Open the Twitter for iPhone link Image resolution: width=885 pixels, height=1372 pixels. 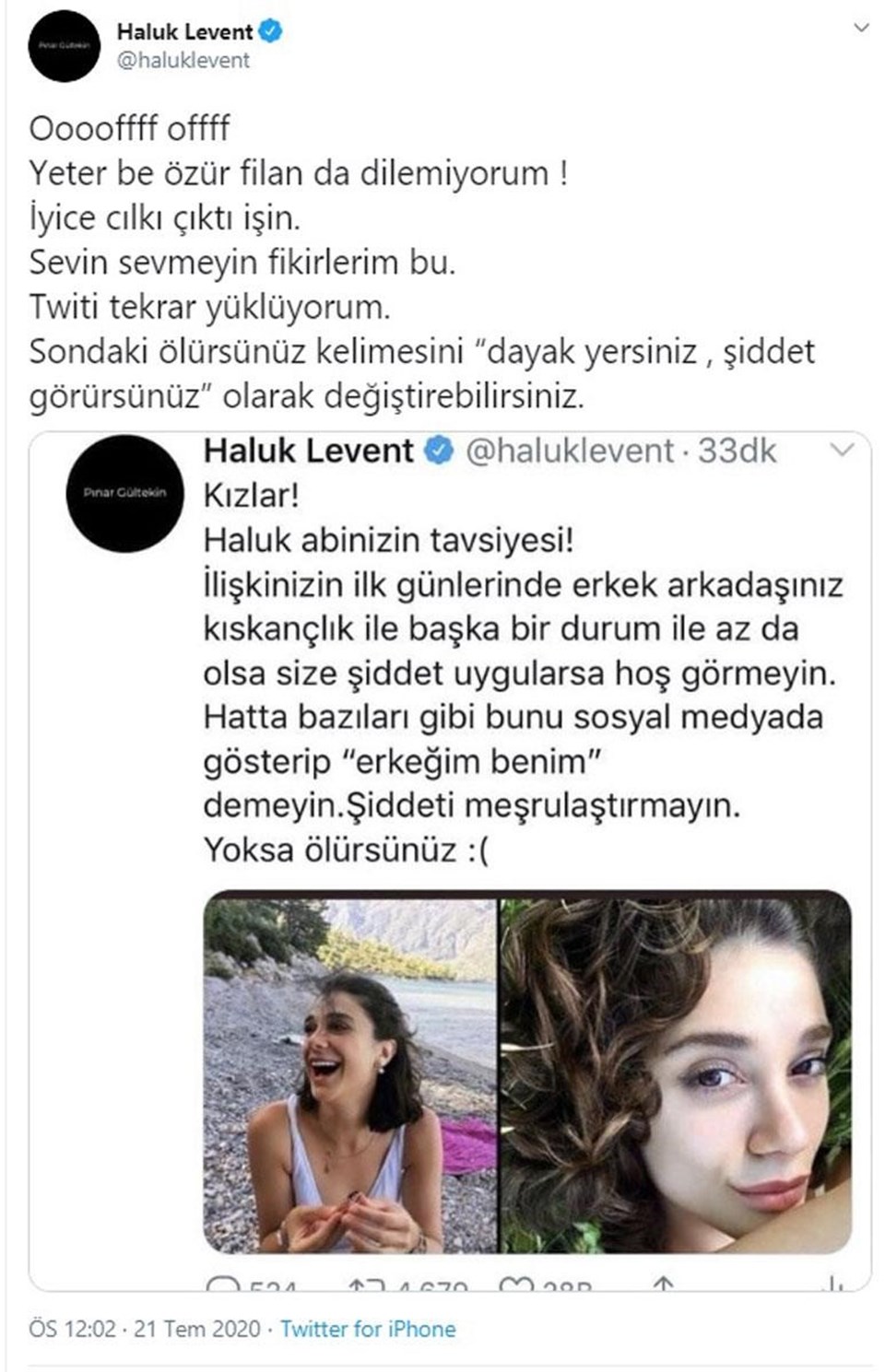coord(368,1329)
